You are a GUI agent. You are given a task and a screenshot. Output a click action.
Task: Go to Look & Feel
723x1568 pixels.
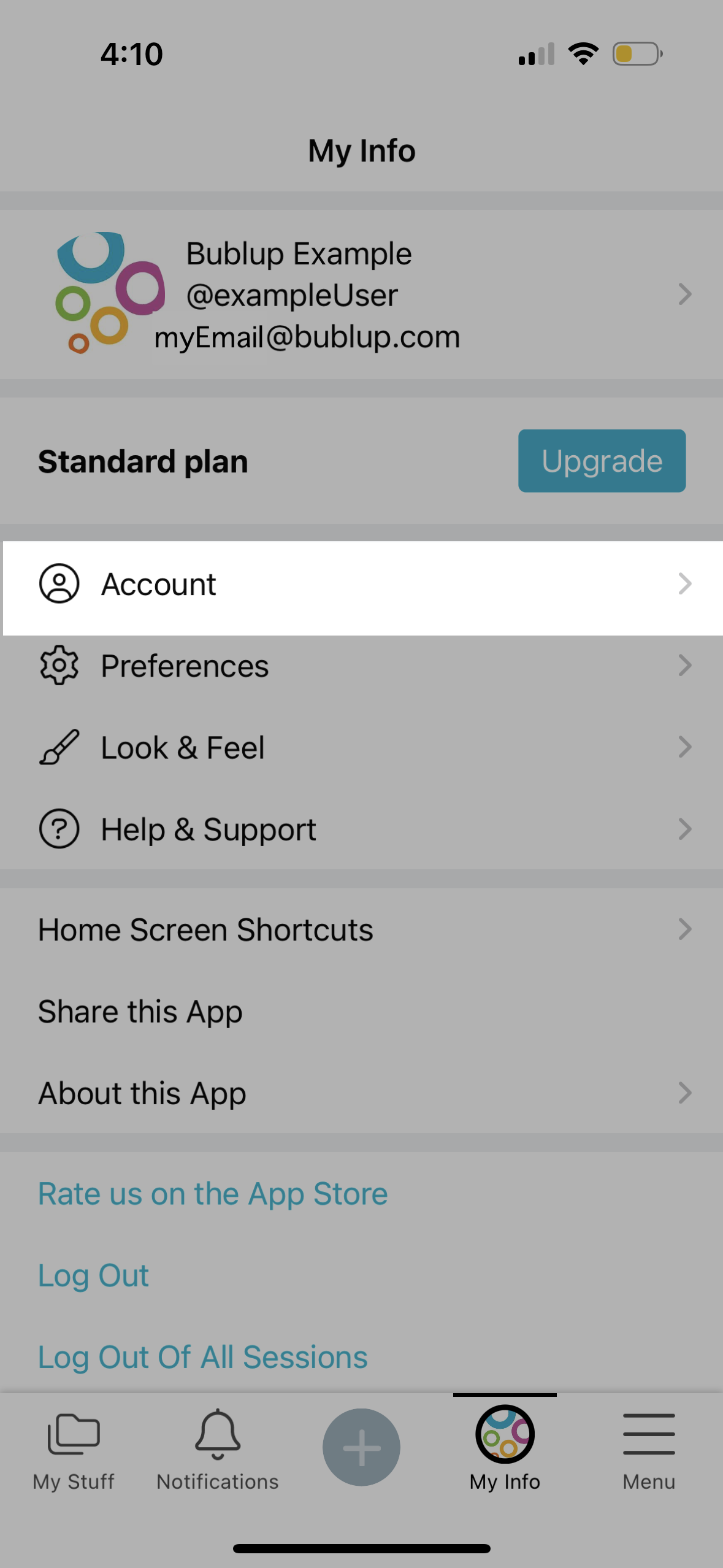coord(361,747)
